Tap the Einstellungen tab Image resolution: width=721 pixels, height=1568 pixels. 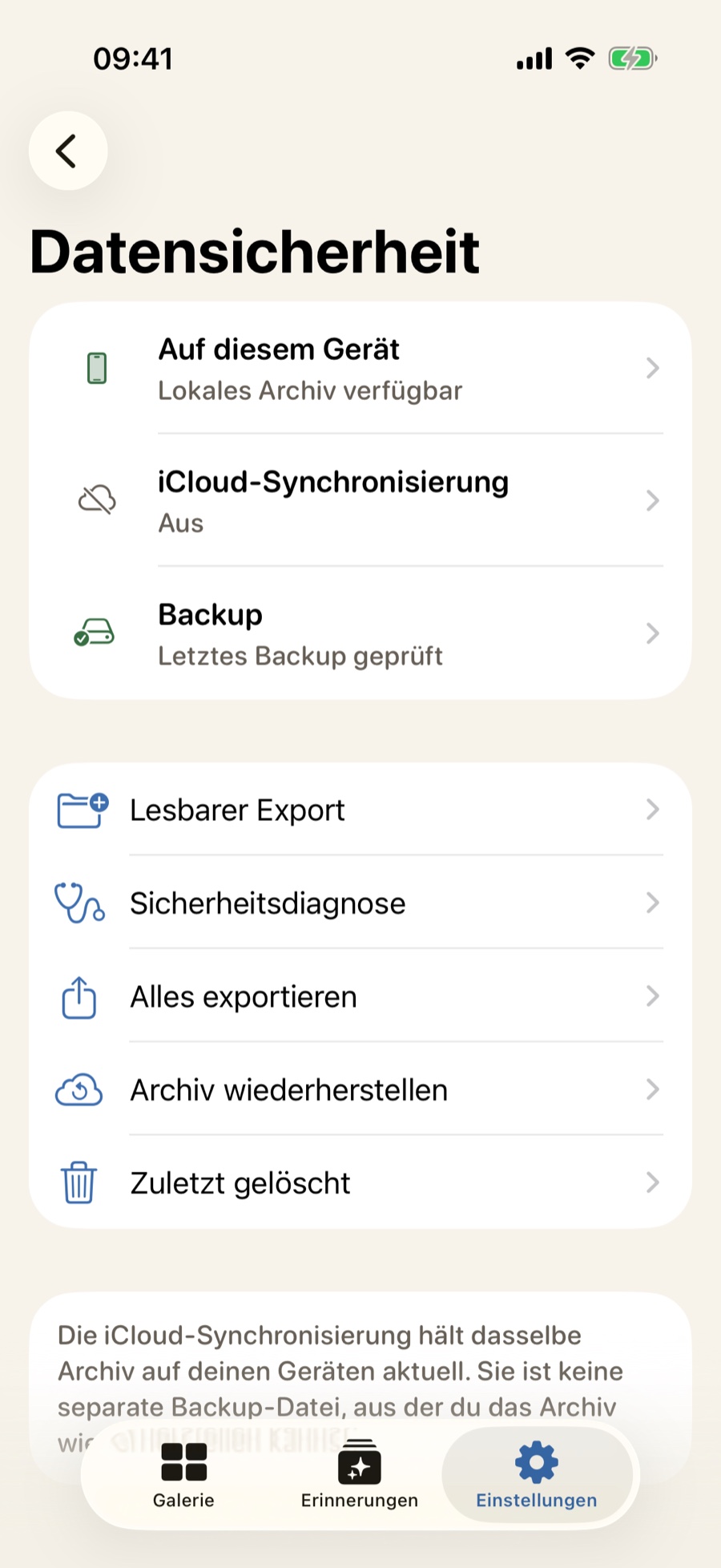pyautogui.click(x=537, y=1474)
